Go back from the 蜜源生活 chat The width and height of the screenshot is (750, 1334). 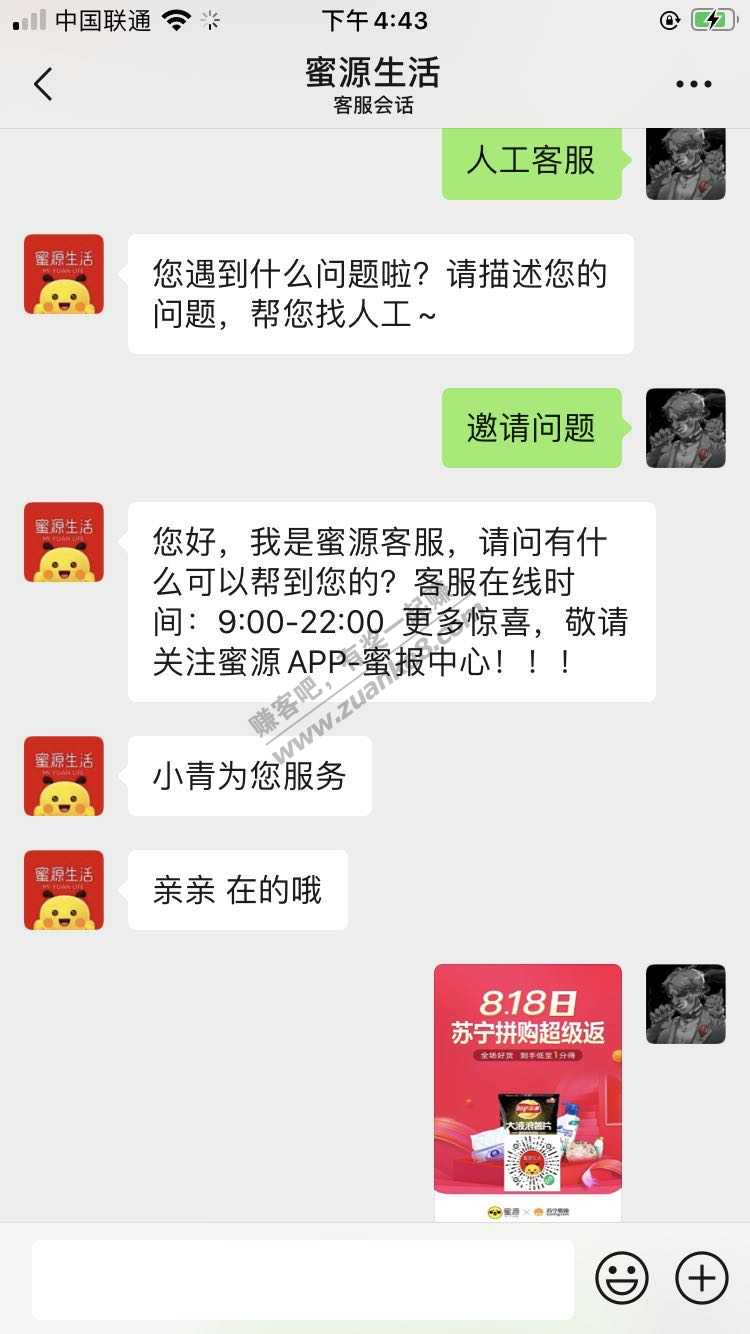point(43,85)
